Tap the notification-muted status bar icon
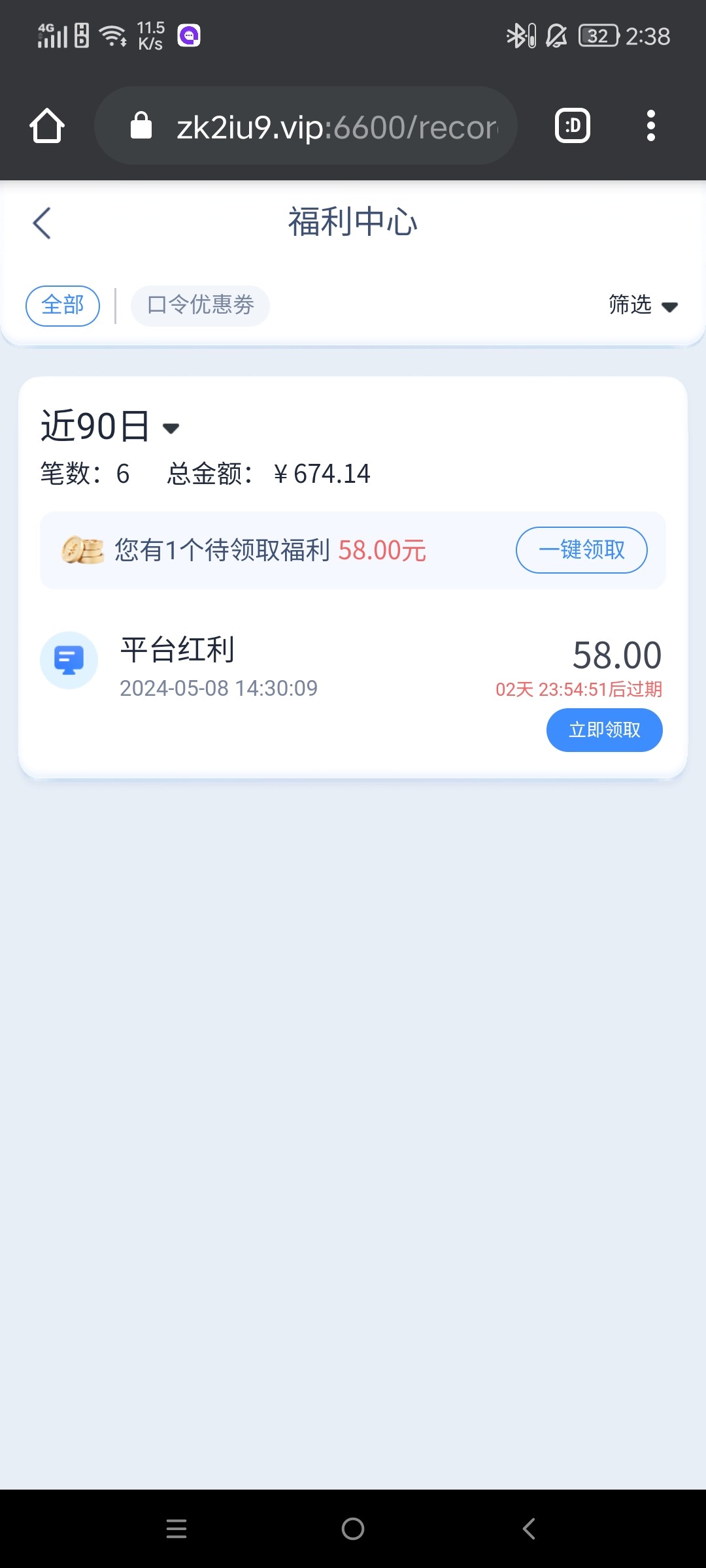Image resolution: width=706 pixels, height=1568 pixels. pos(556,36)
